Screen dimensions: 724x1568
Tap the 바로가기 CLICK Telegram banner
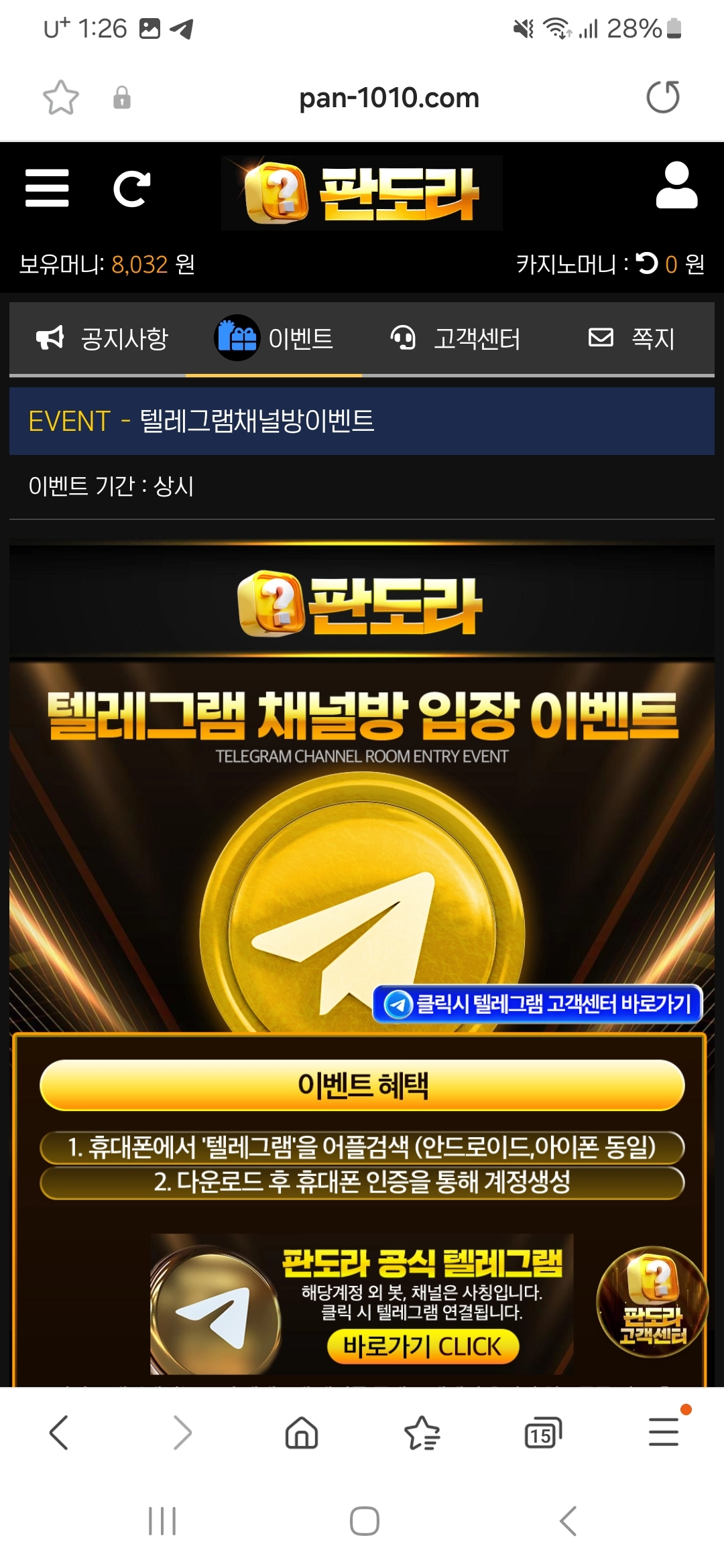pos(422,1346)
